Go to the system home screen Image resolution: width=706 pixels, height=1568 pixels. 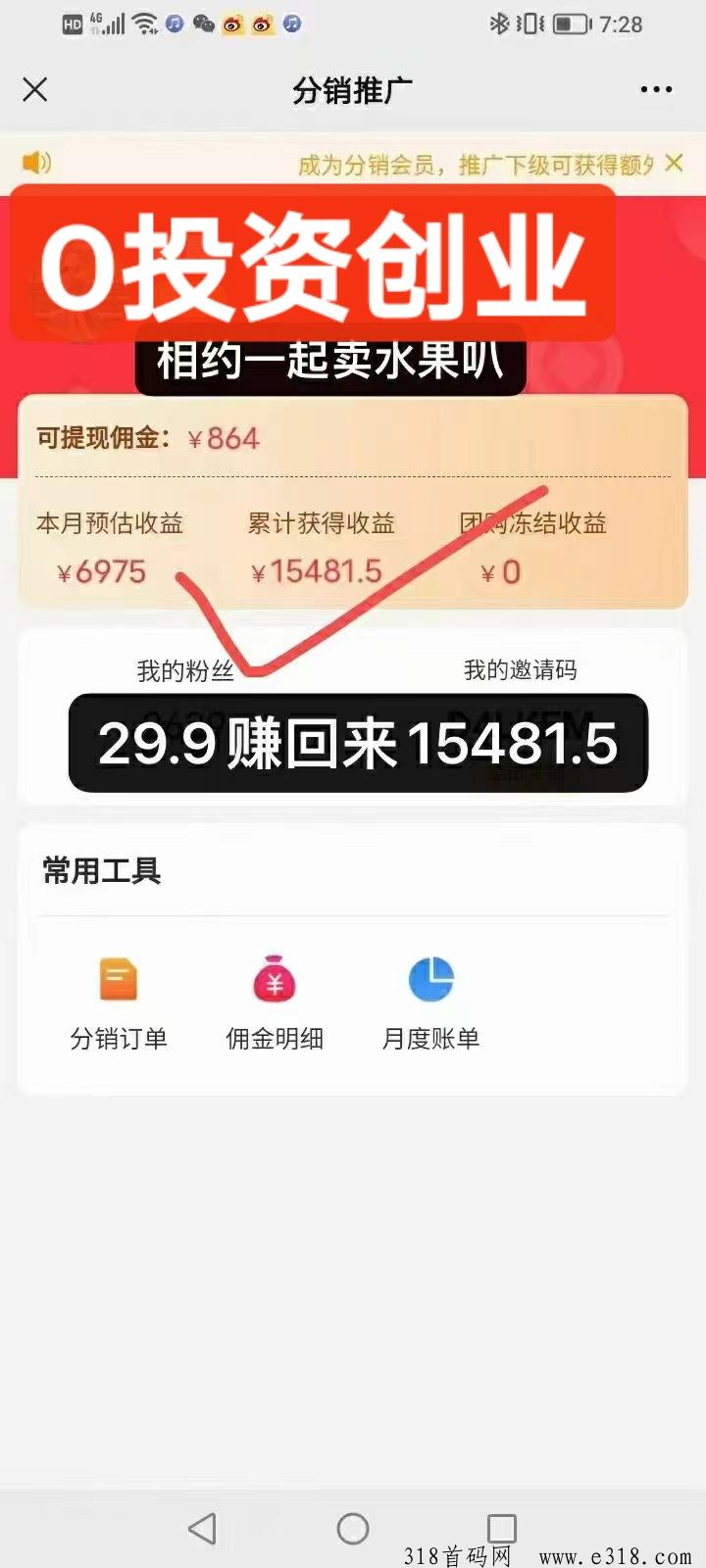pos(353,1528)
